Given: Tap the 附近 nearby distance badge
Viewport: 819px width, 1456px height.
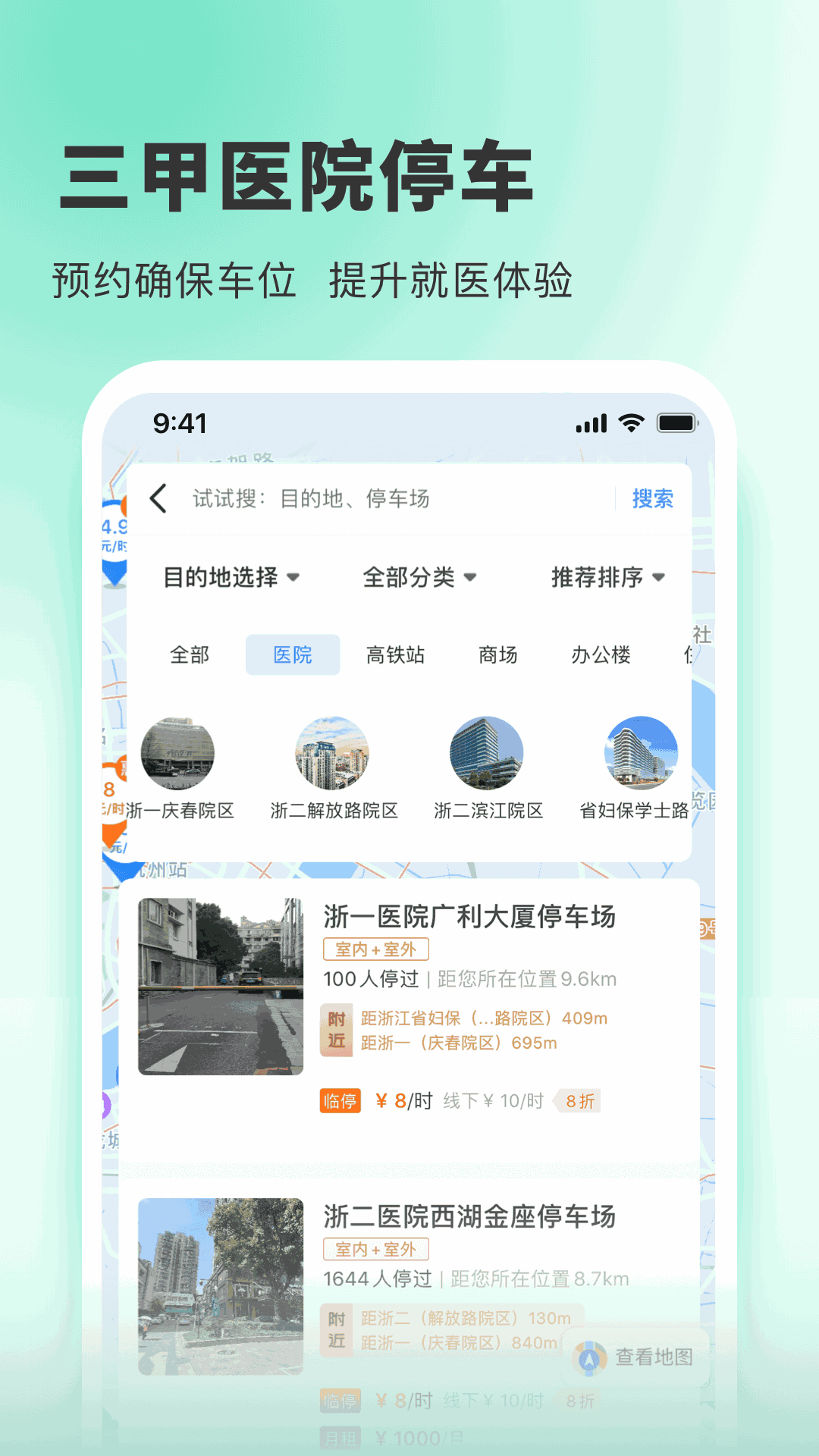Looking at the screenshot, I should [x=337, y=1030].
